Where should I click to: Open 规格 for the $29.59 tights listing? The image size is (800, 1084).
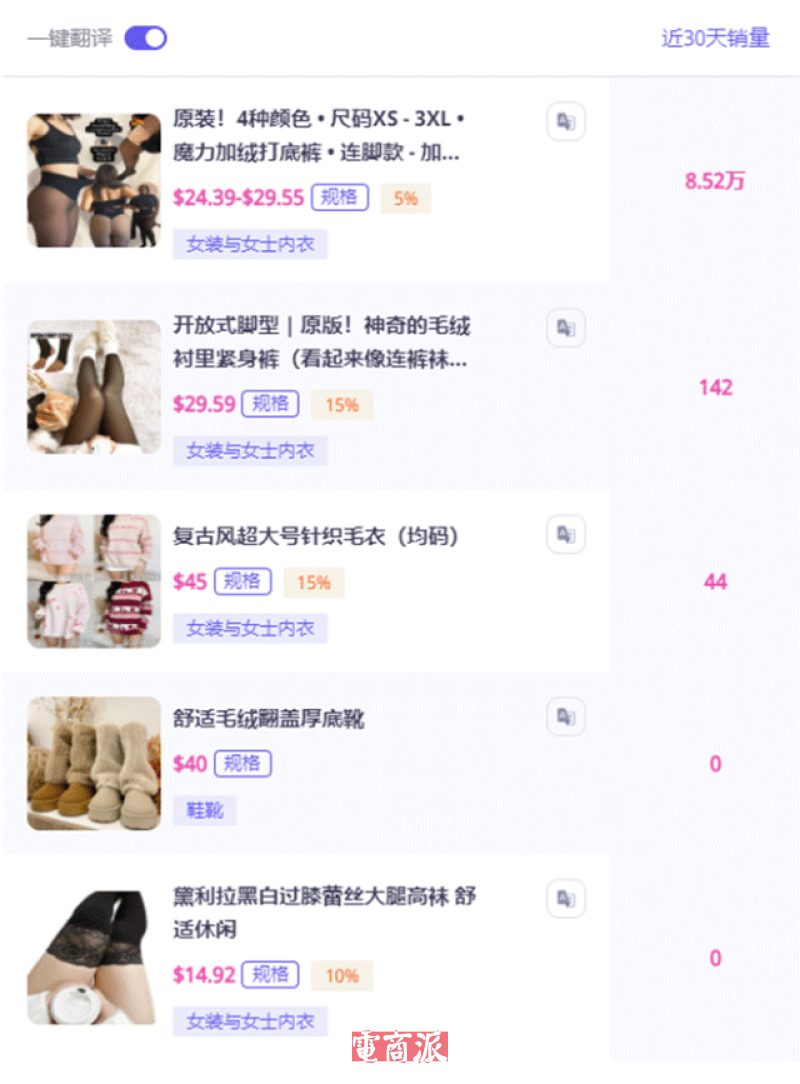click(269, 404)
